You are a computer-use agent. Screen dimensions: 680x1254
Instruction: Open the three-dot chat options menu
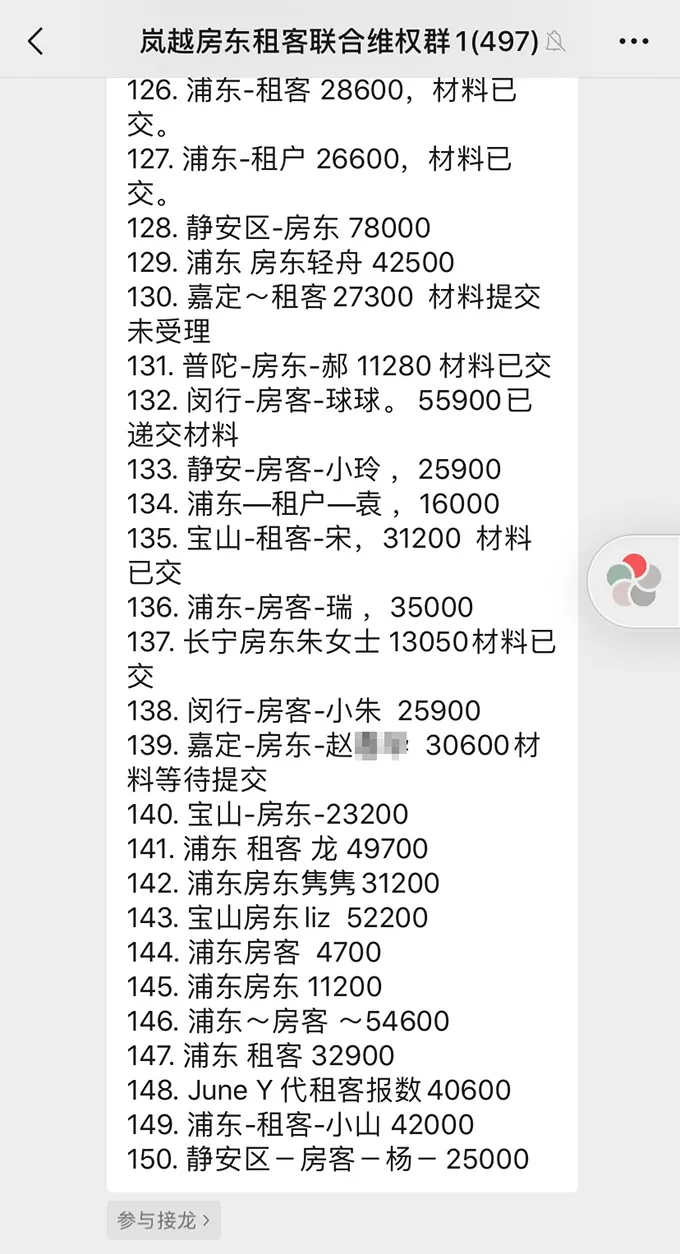(634, 41)
